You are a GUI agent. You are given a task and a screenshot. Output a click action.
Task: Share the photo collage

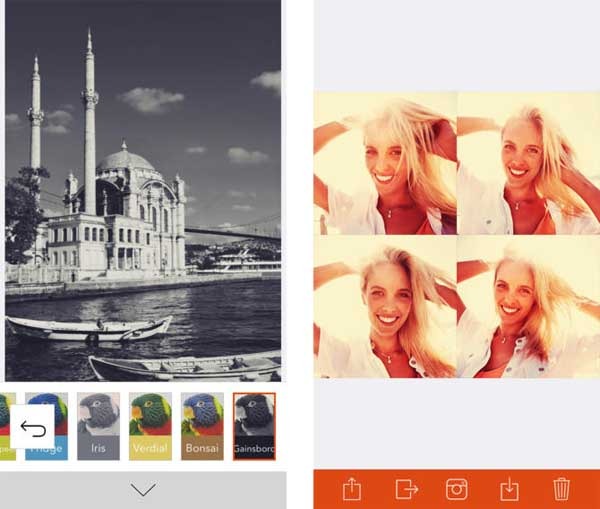click(x=352, y=489)
